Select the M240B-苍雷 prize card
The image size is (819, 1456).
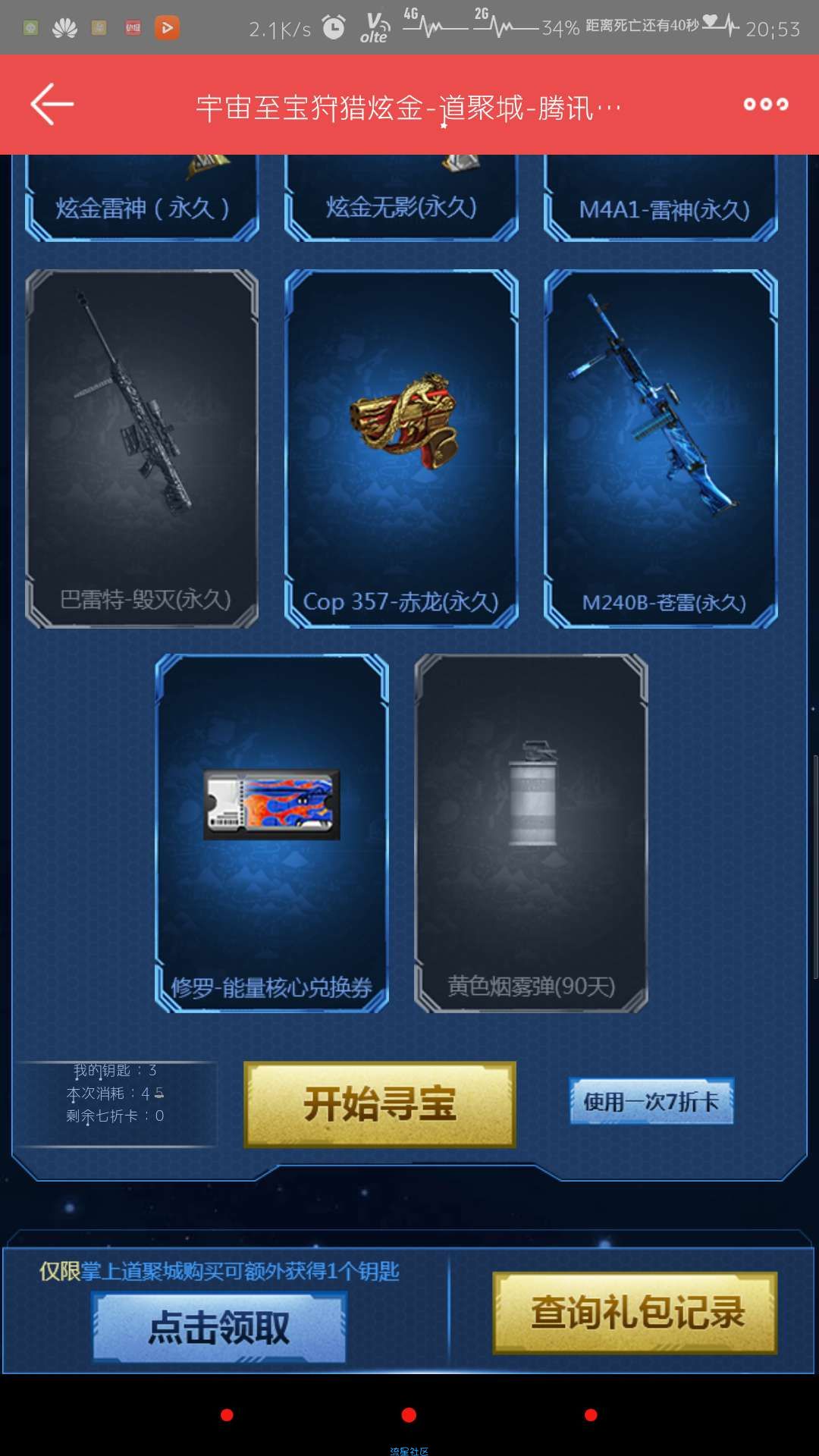(x=661, y=449)
